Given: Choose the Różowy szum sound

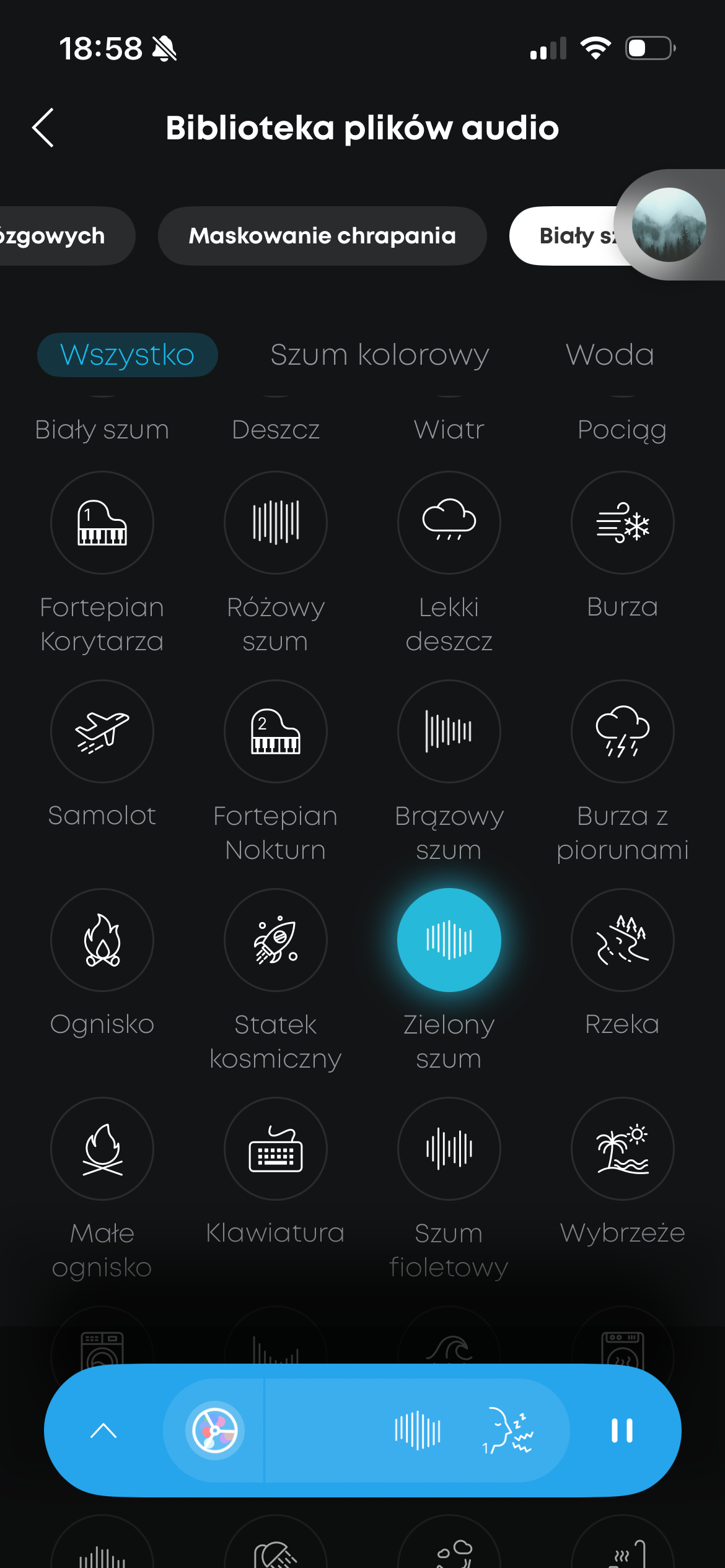Looking at the screenshot, I should 276,523.
